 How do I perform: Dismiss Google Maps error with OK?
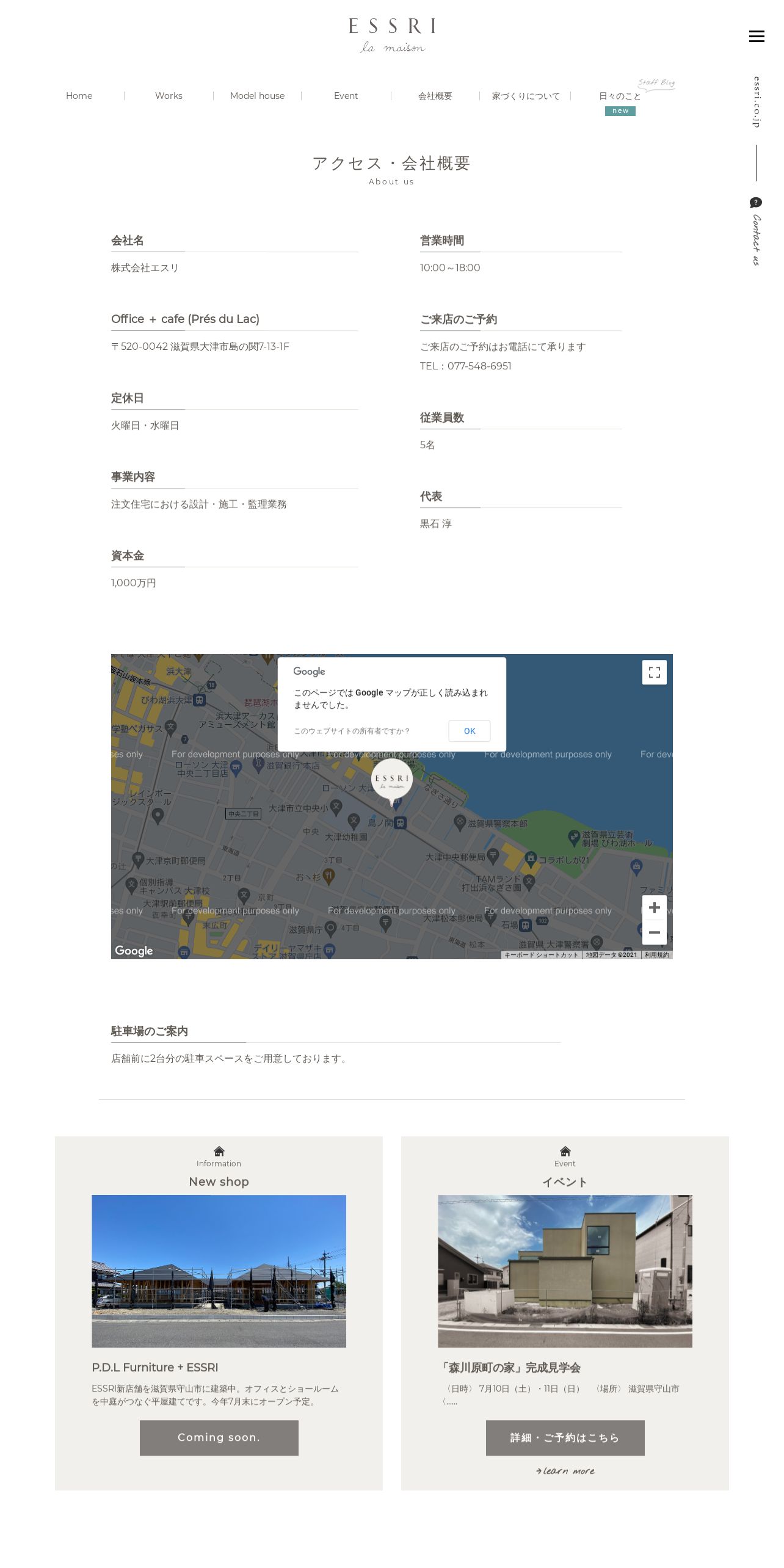[469, 731]
